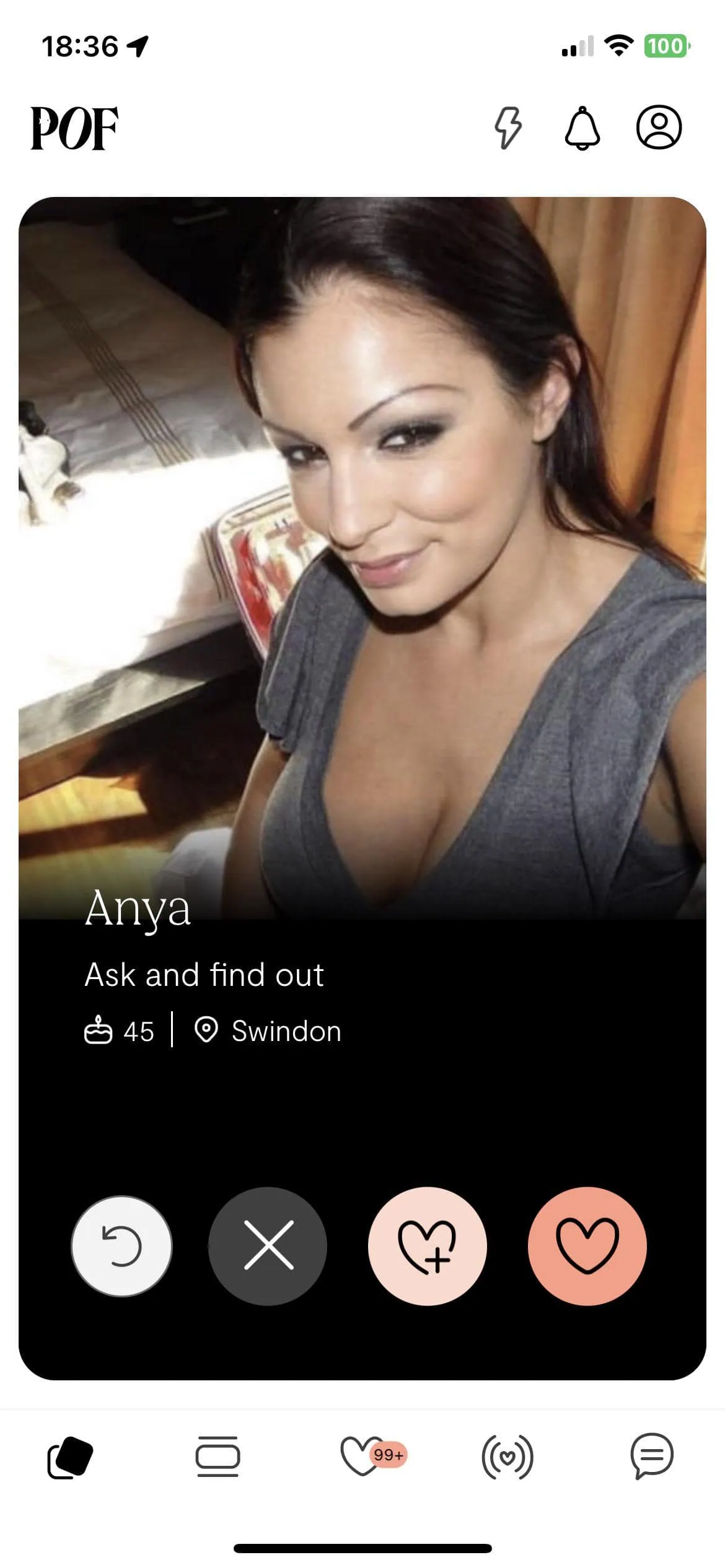This screenshot has width=725, height=1568.
Task: Open your profile account icon
Action: pos(661,128)
